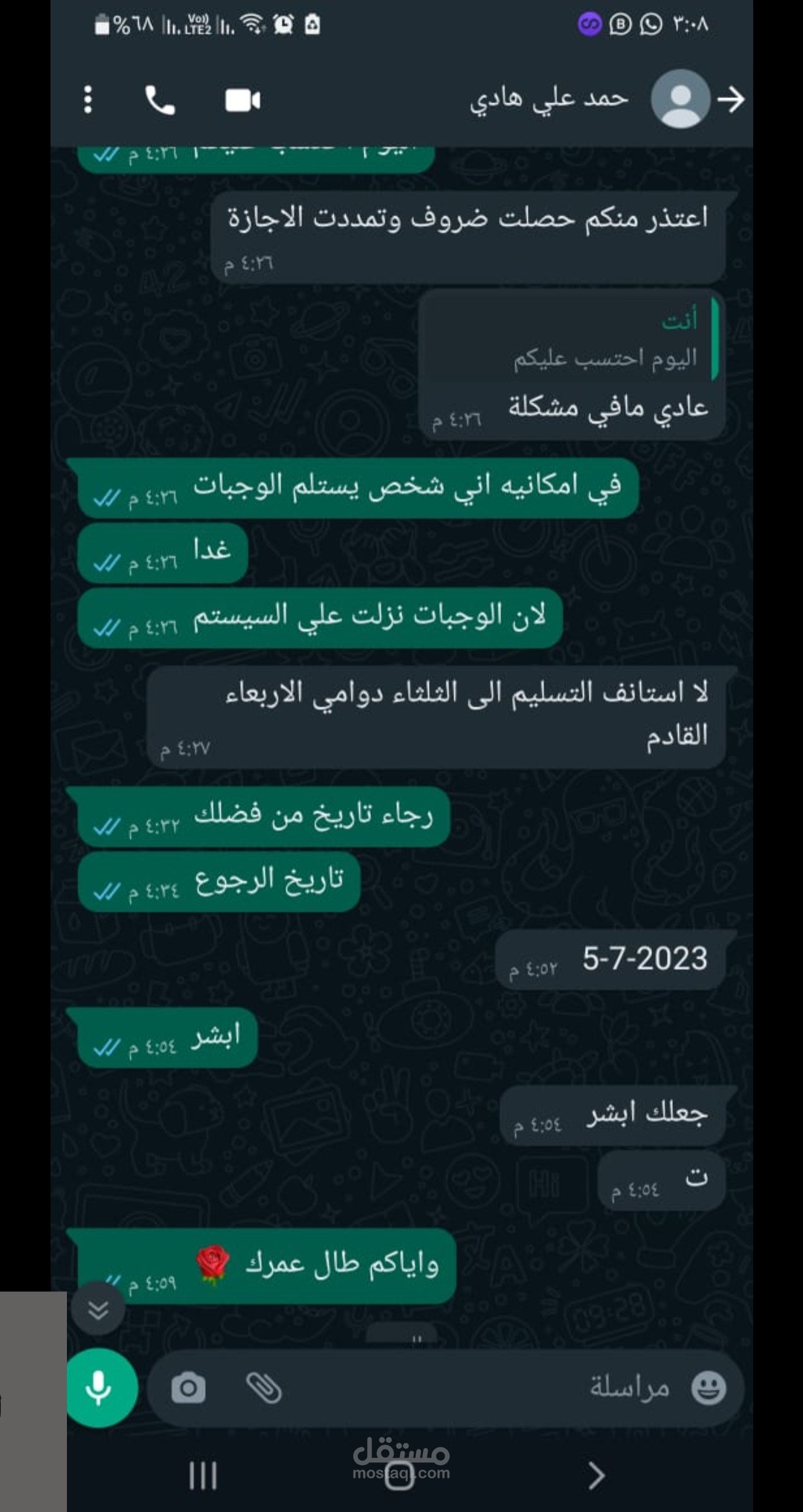The width and height of the screenshot is (803, 1512).
Task: Jump to the latest messages
Action: (x=98, y=1309)
